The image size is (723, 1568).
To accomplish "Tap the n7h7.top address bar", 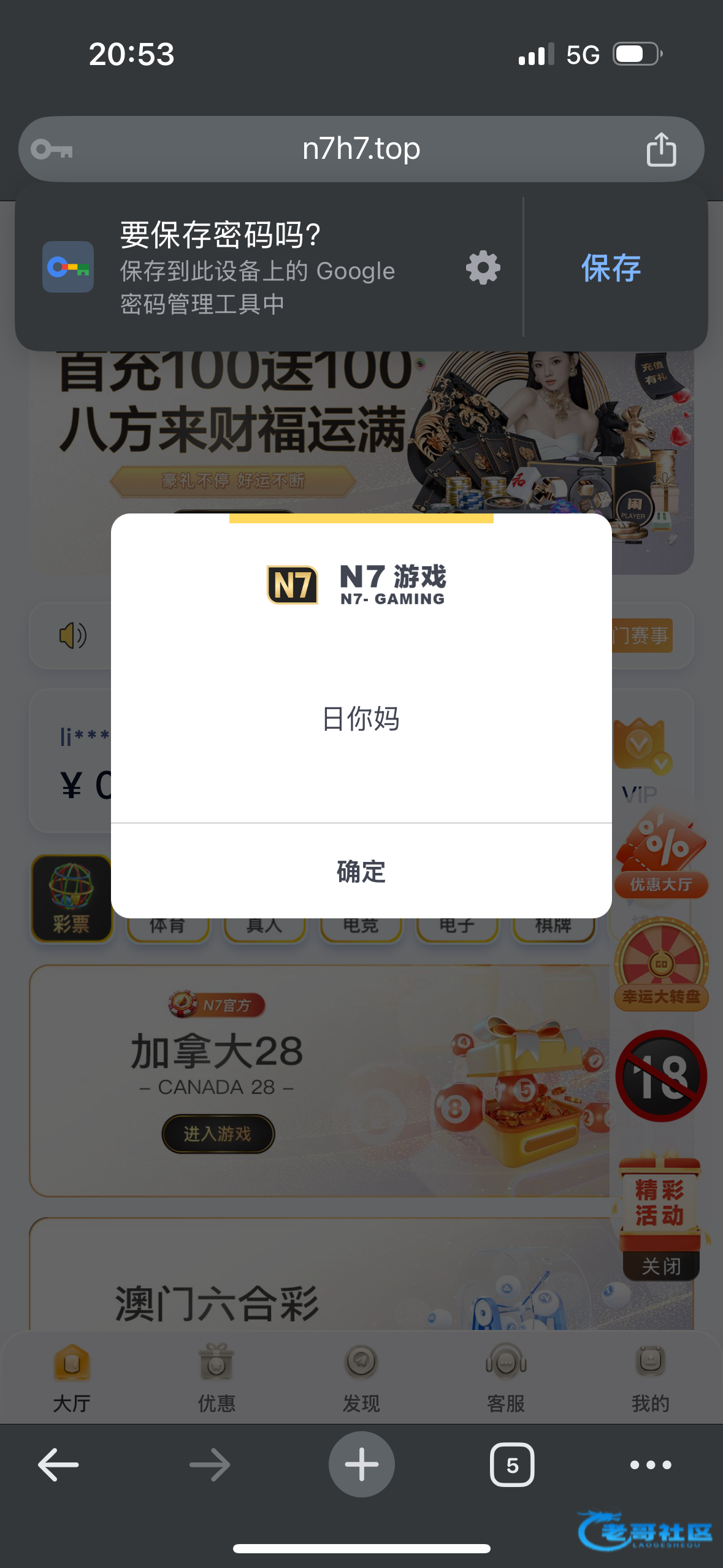I will coord(361,149).
